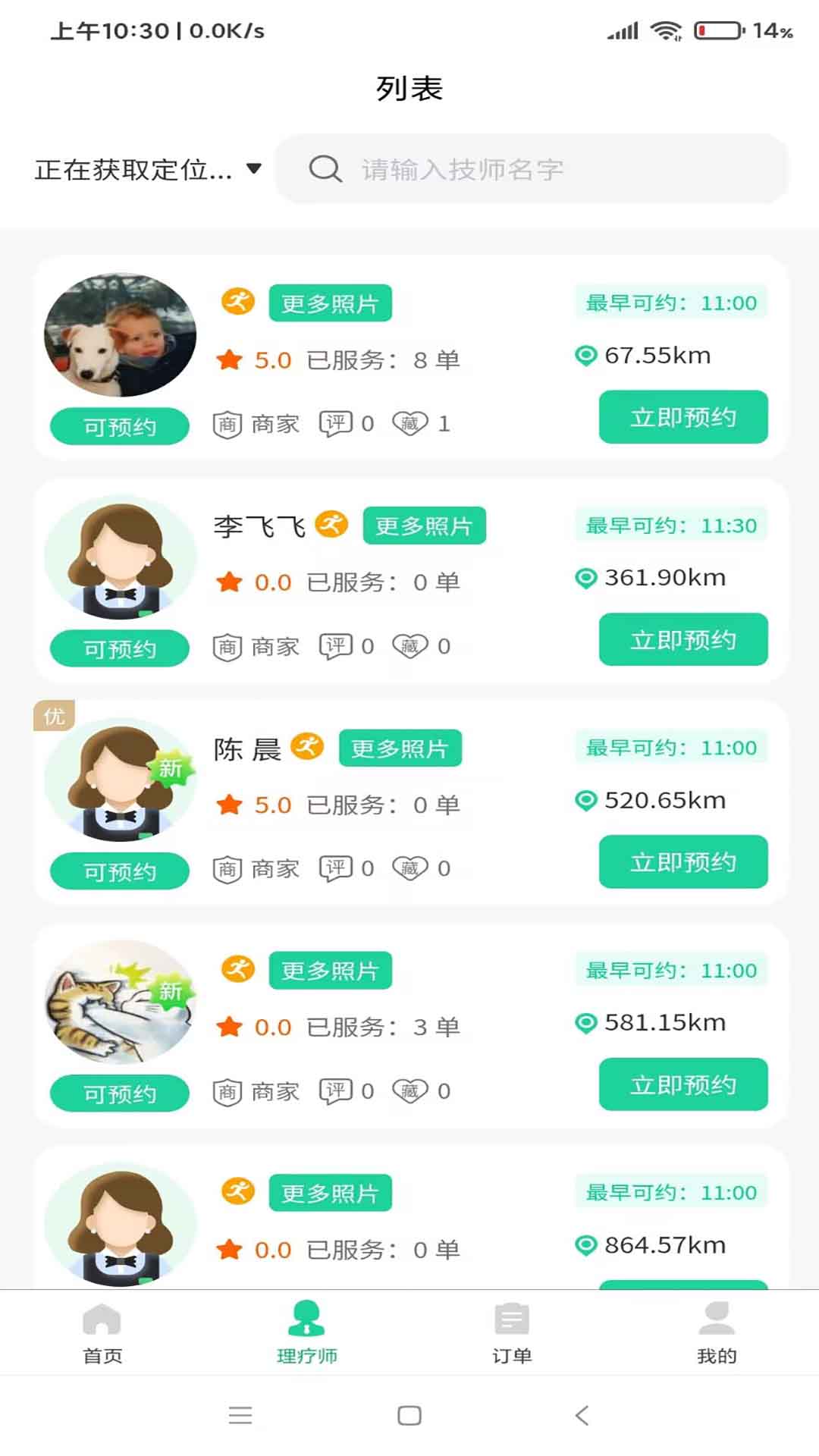Show more photos of the 864.57km therapist
The height and width of the screenshot is (1456, 819).
click(330, 1193)
